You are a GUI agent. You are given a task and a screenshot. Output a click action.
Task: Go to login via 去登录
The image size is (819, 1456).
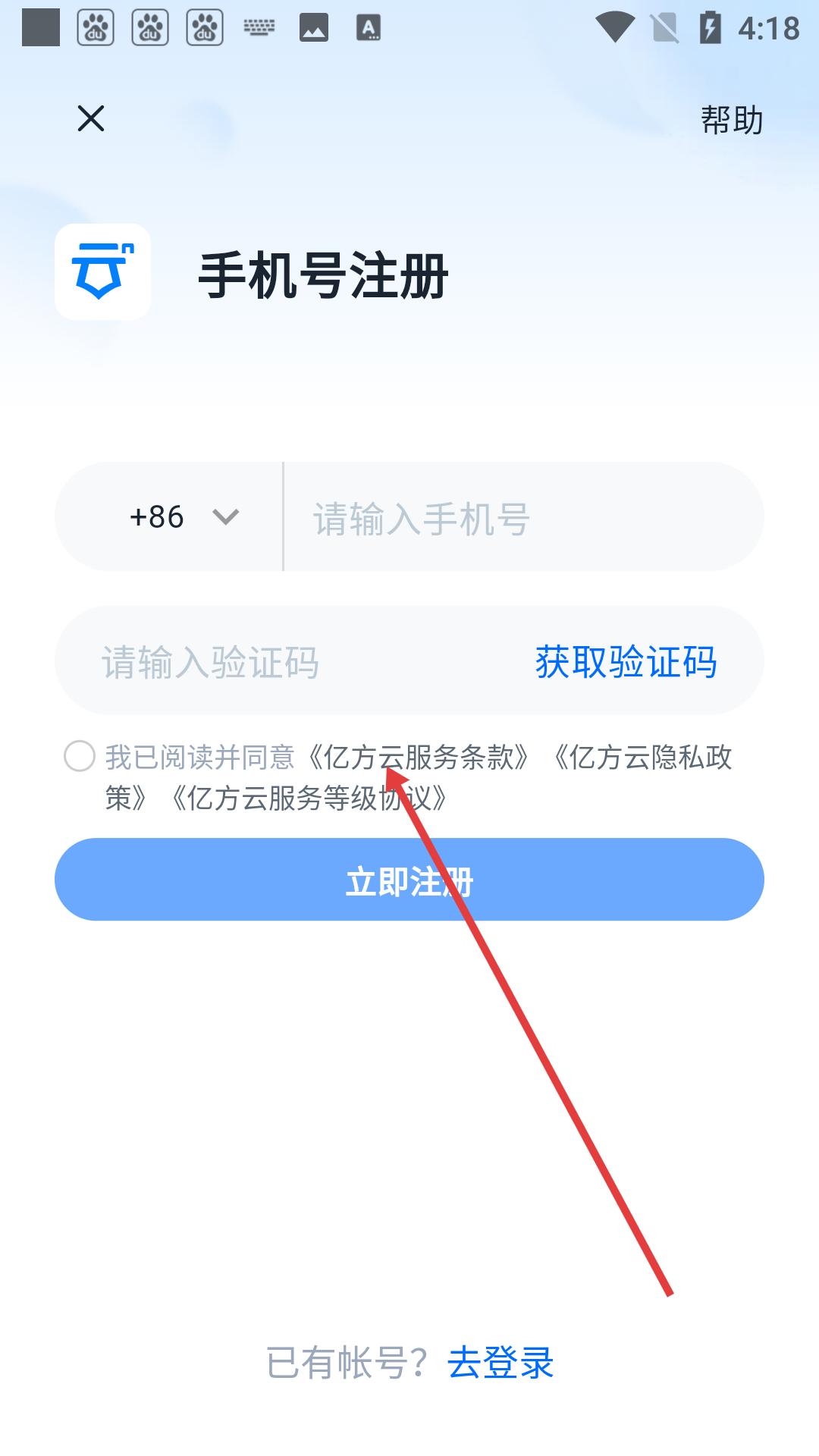500,1363
